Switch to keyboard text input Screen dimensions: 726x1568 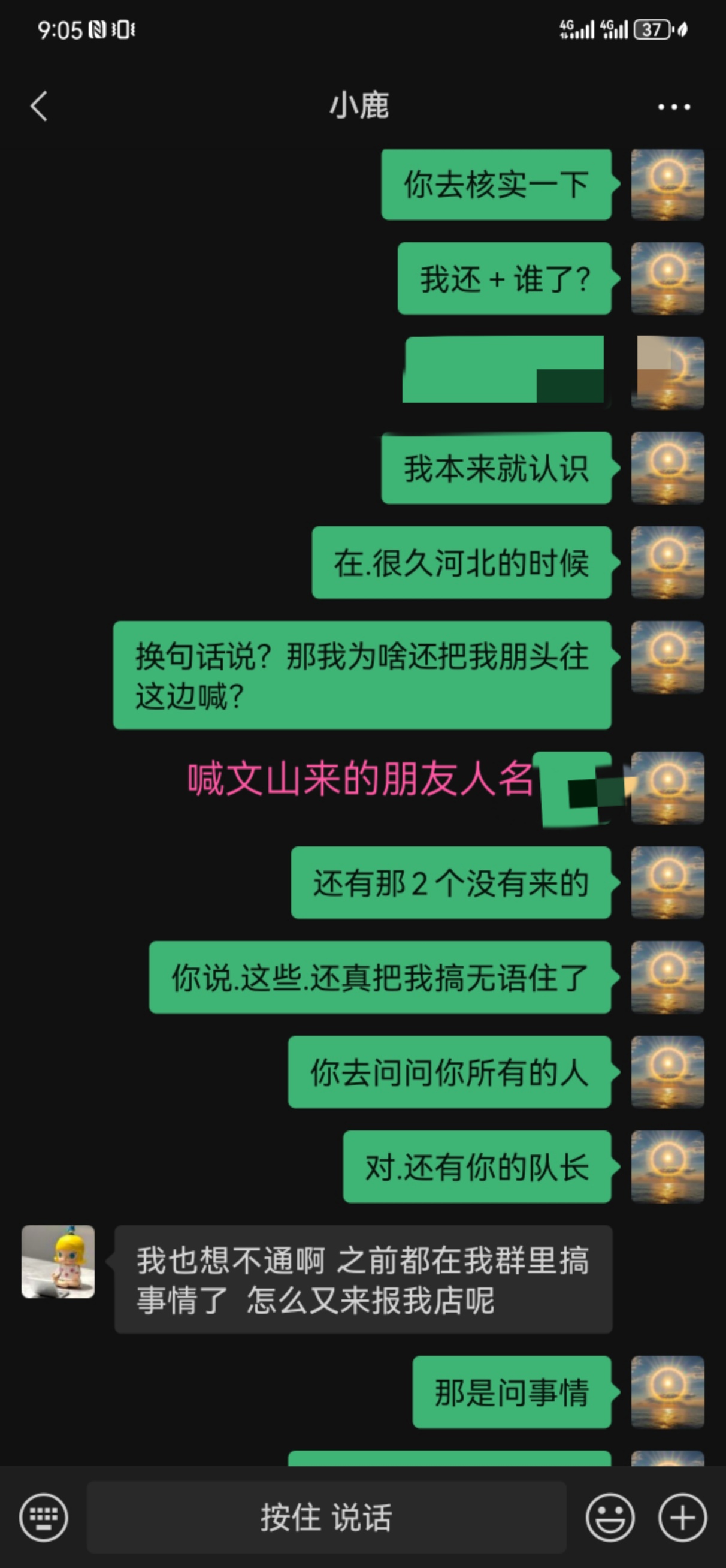click(43, 1517)
